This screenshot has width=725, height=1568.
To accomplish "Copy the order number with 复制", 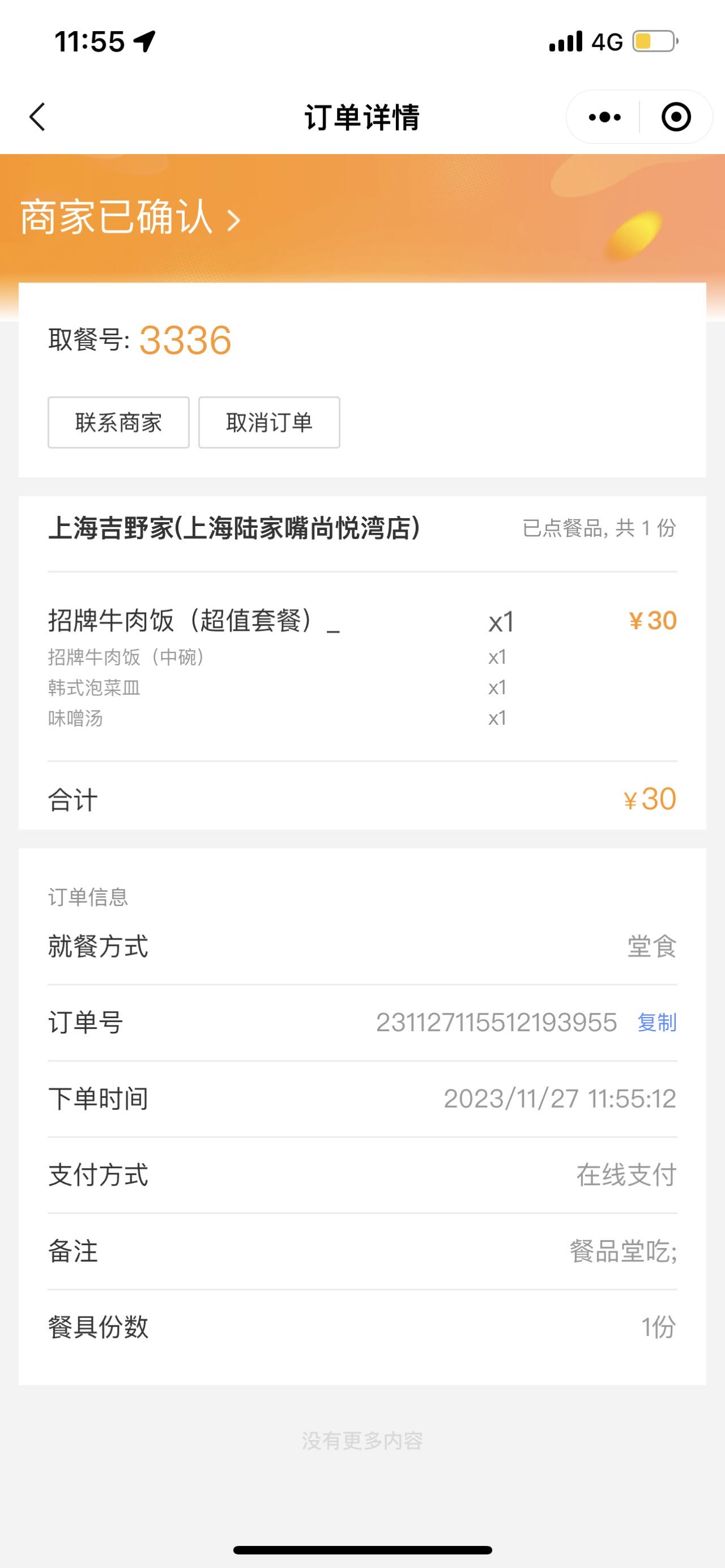I will click(657, 1022).
